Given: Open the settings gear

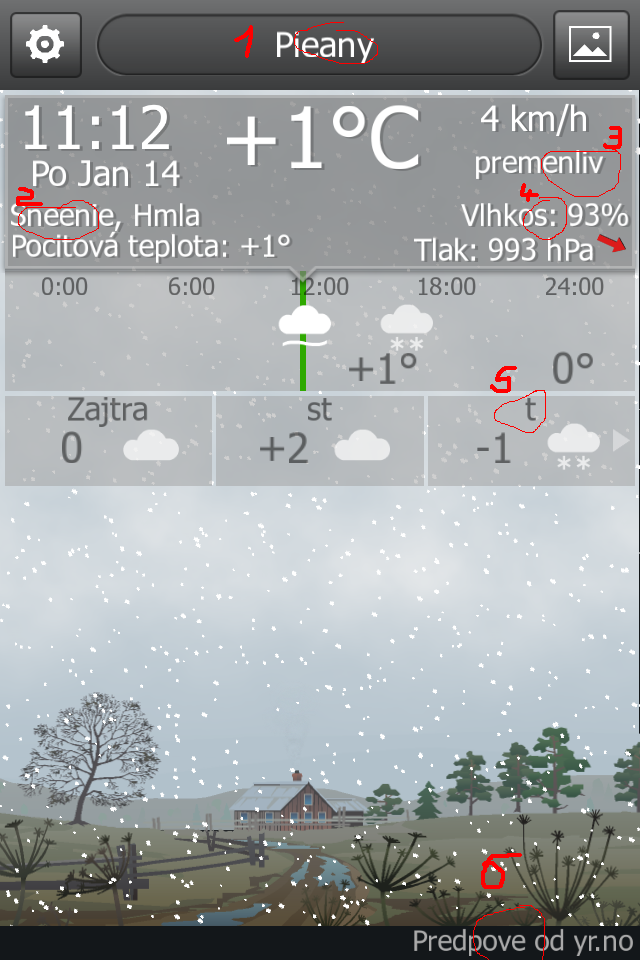Looking at the screenshot, I should [x=45, y=44].
